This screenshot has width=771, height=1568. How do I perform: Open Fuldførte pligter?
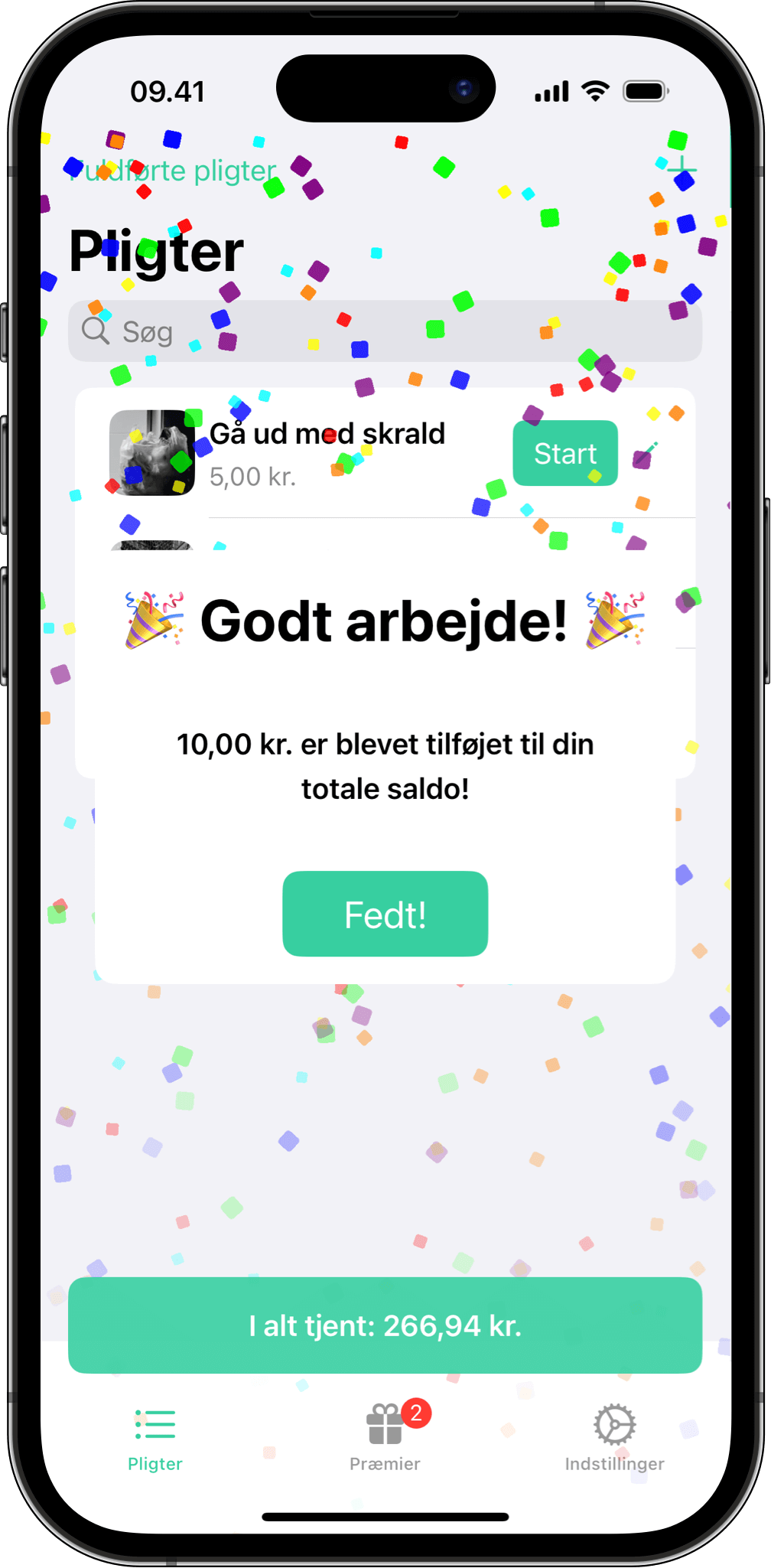click(171, 170)
